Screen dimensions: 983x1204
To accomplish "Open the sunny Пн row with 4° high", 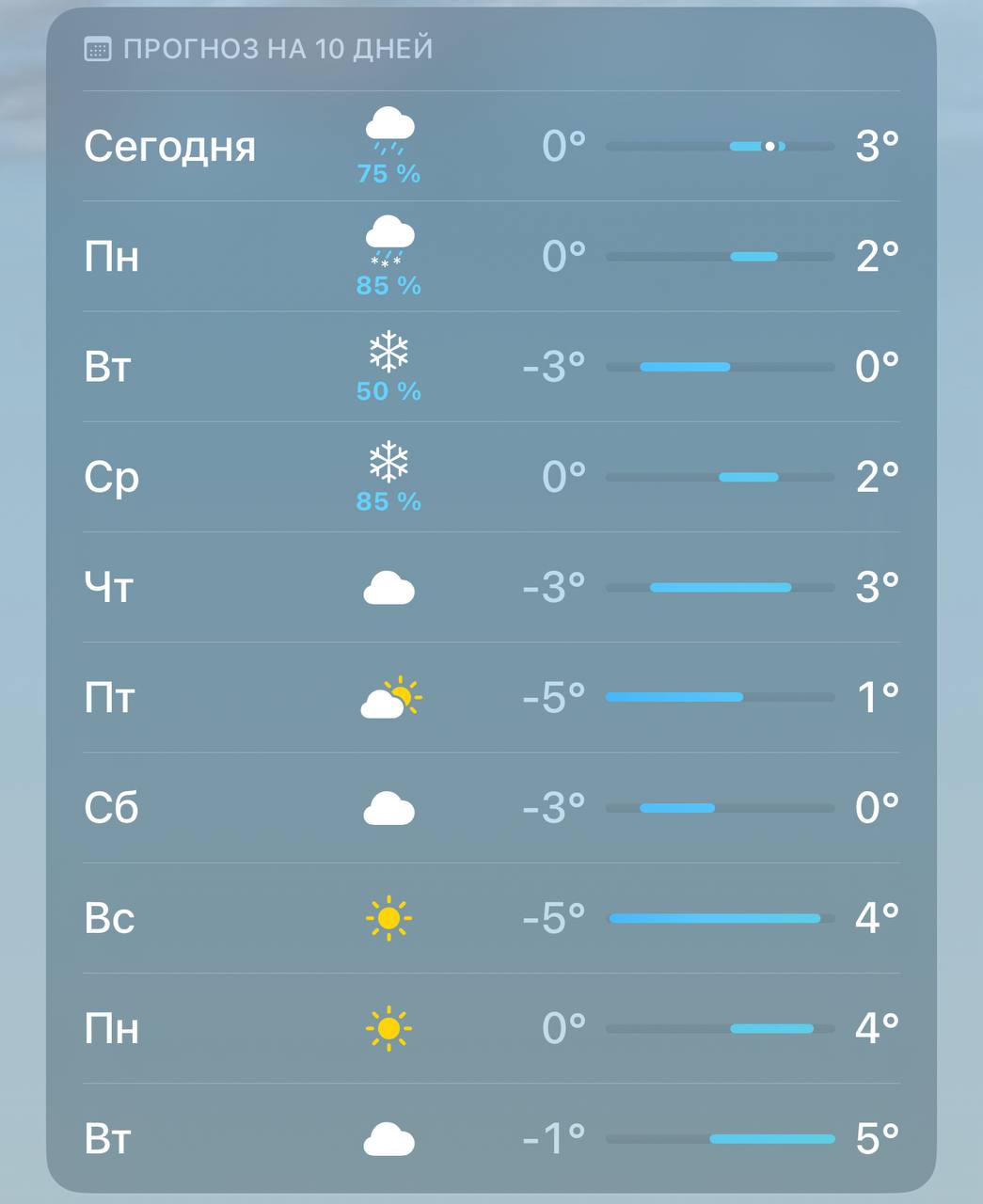I will coord(489,1028).
